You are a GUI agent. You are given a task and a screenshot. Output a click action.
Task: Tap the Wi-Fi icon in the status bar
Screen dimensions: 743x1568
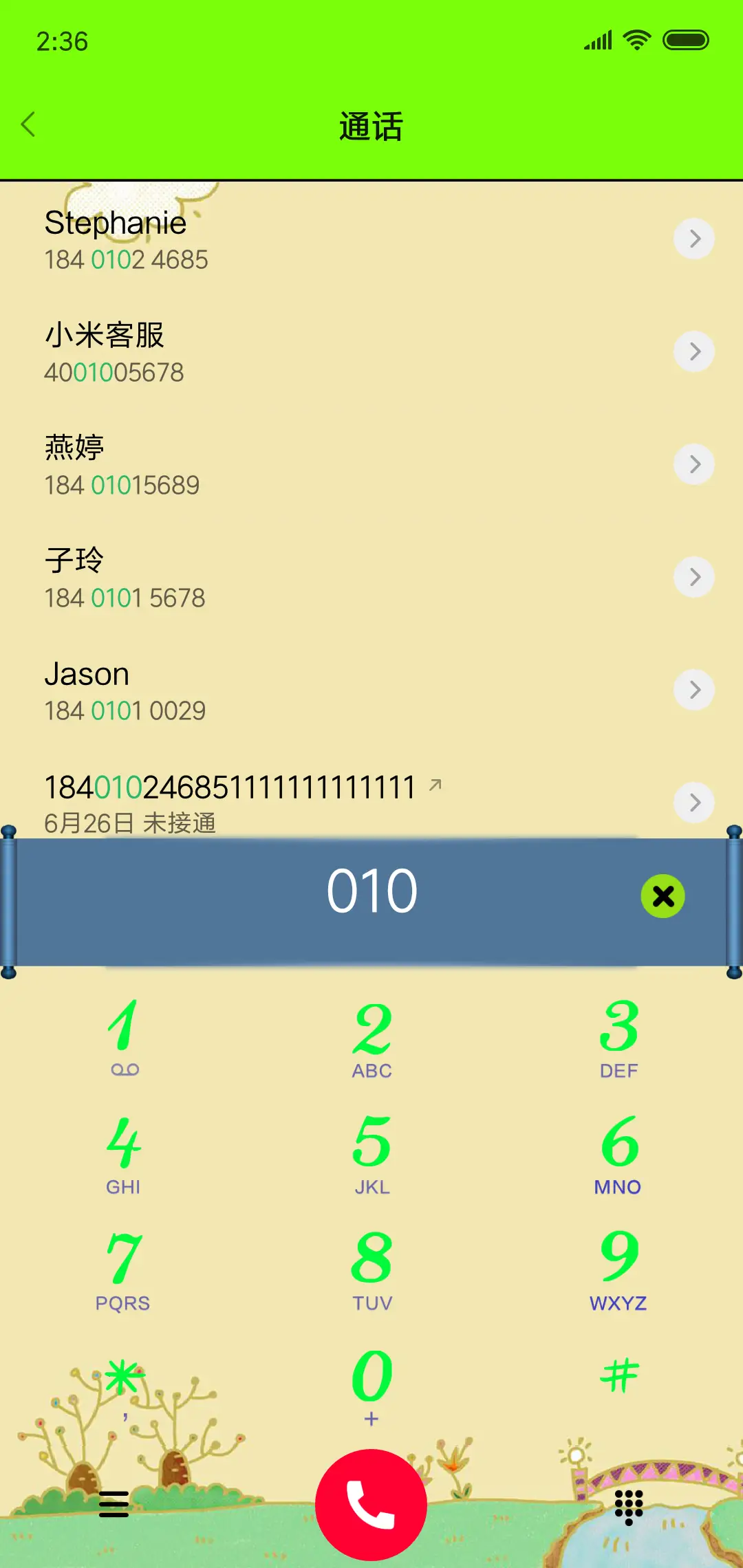[x=636, y=39]
